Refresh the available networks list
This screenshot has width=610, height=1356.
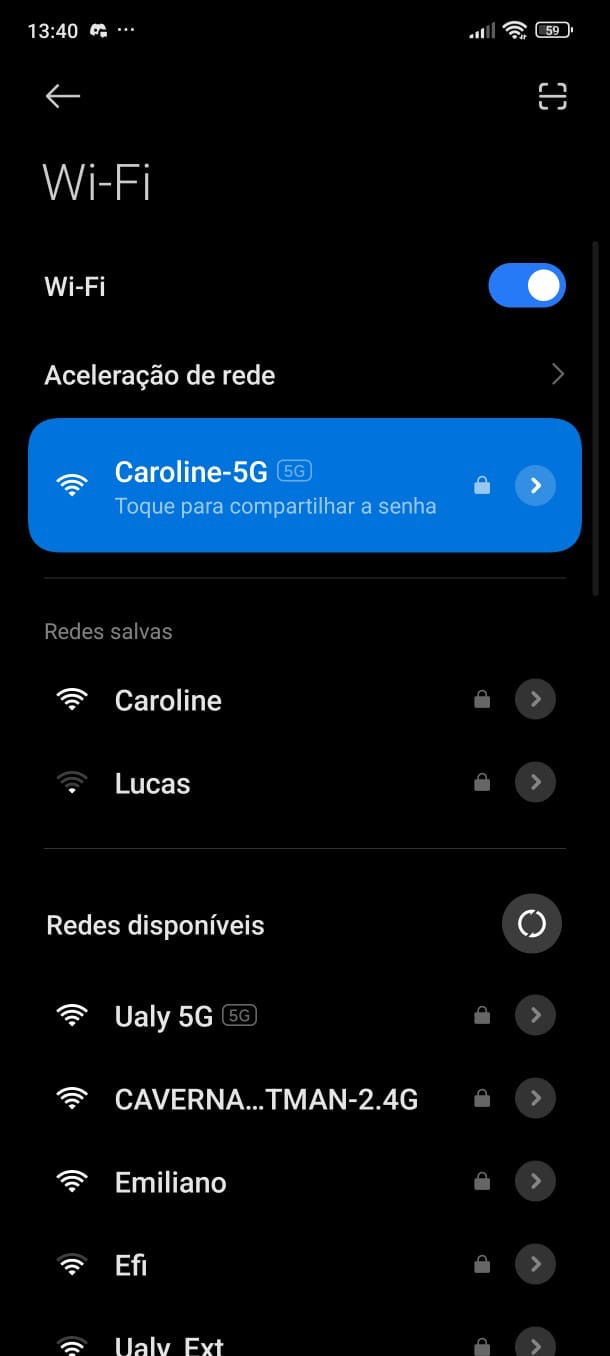coord(531,924)
